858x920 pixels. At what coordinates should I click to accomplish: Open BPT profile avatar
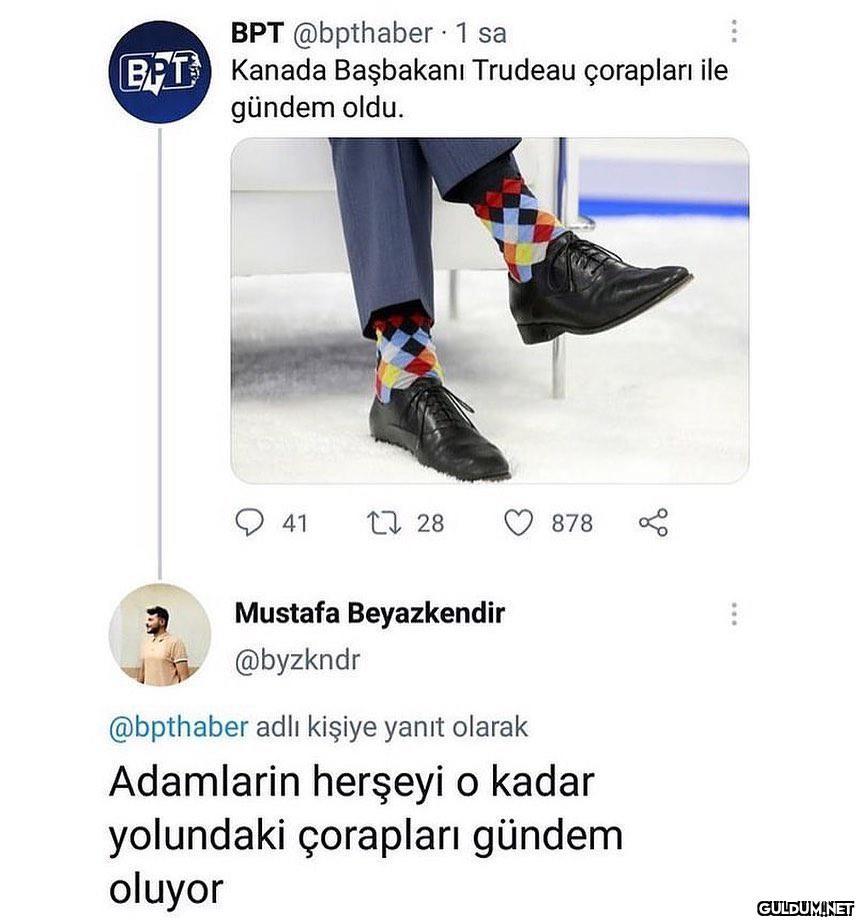click(x=160, y=72)
